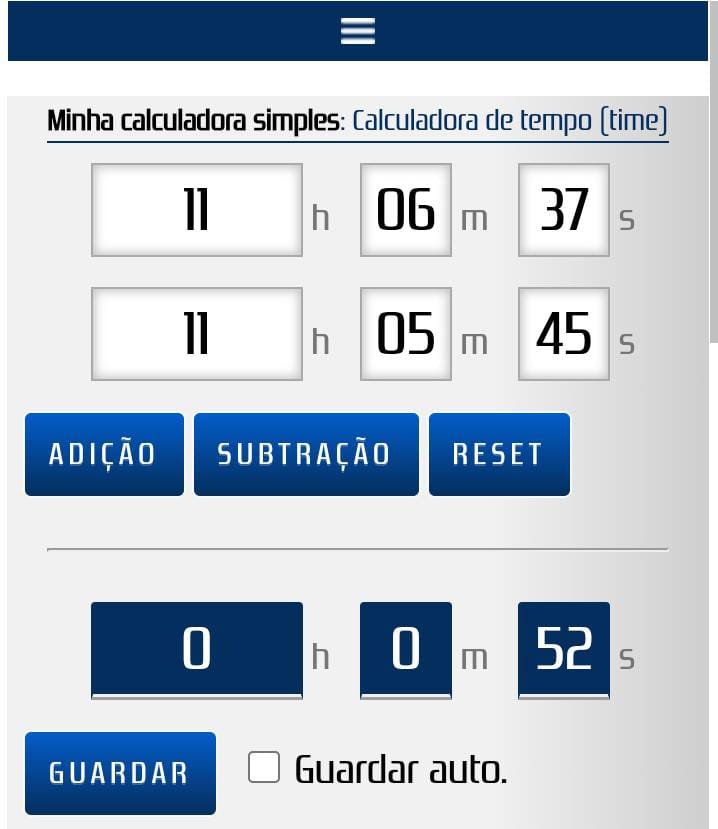The image size is (718, 829).
Task: Tap the ADIÇÃO button
Action: [104, 454]
